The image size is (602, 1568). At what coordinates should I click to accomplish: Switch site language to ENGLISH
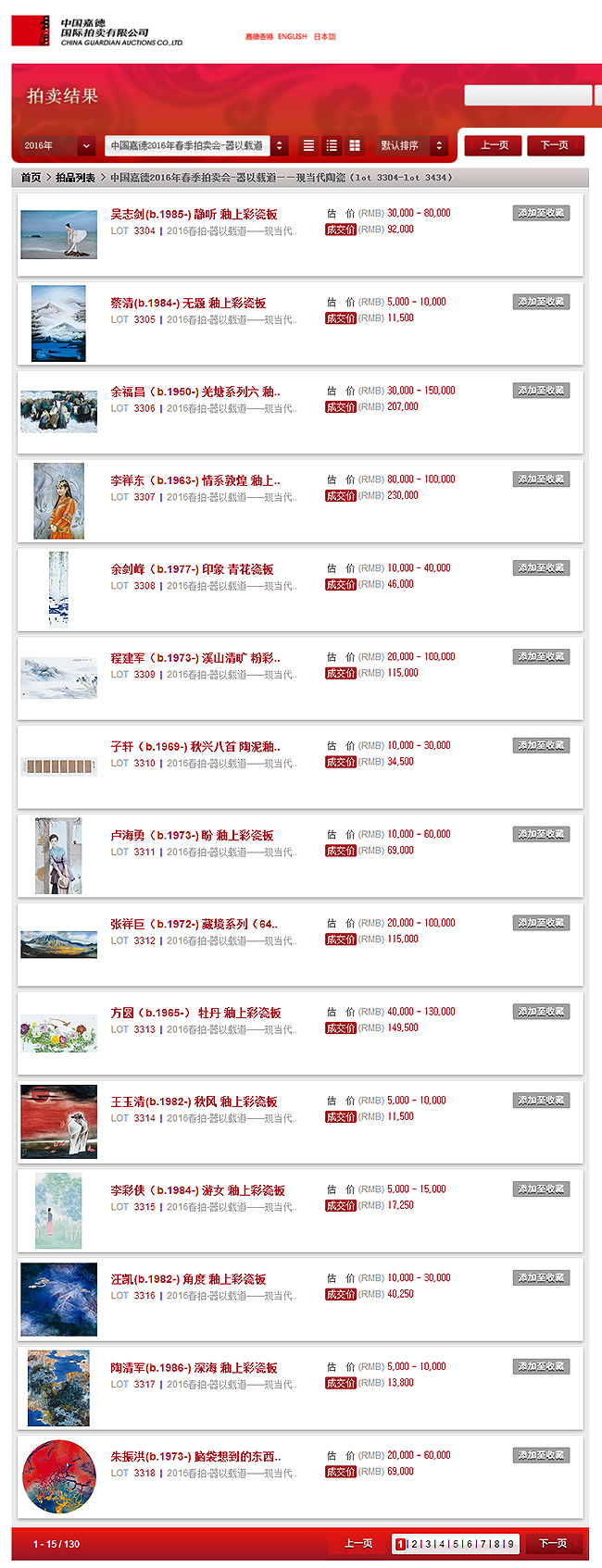click(292, 37)
